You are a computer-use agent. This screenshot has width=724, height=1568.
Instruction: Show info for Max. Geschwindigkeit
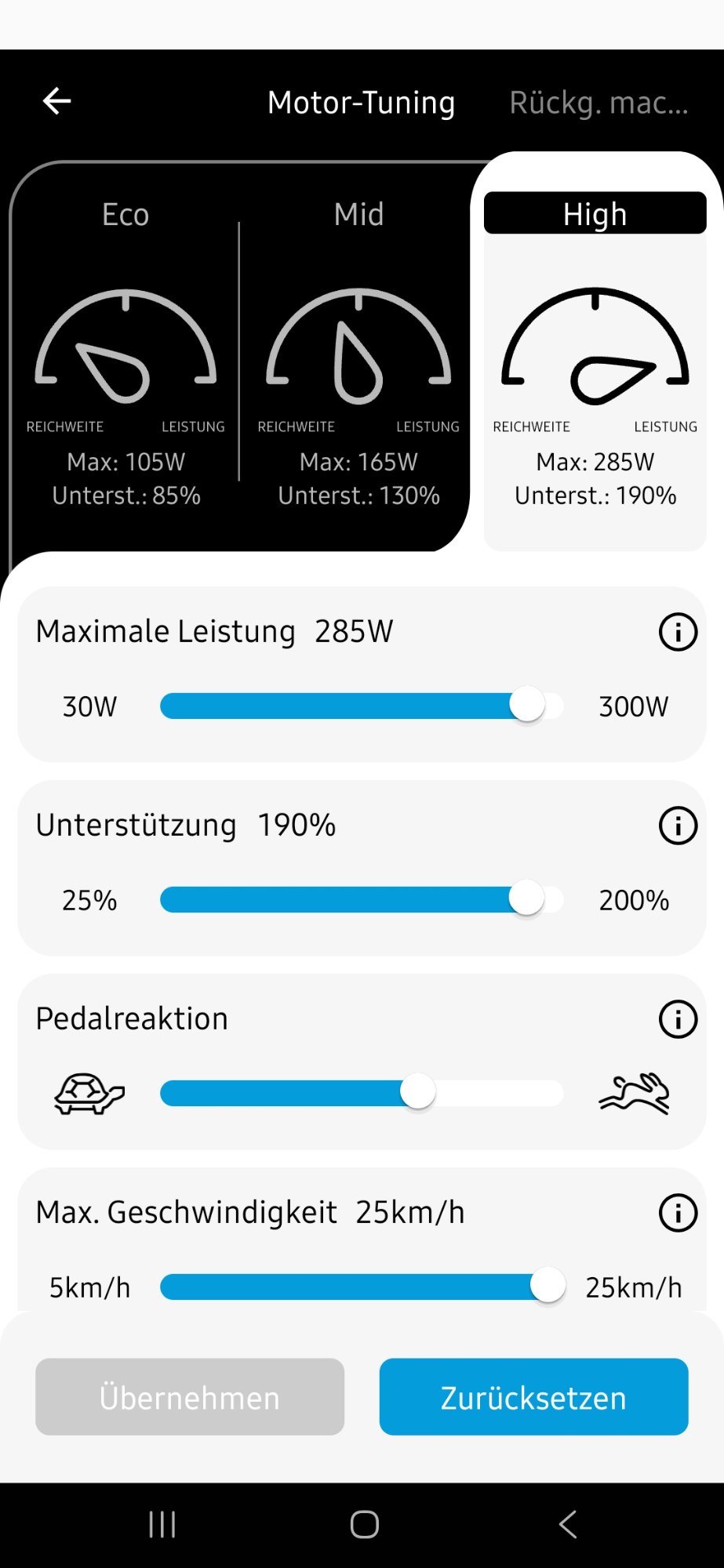(x=678, y=1213)
